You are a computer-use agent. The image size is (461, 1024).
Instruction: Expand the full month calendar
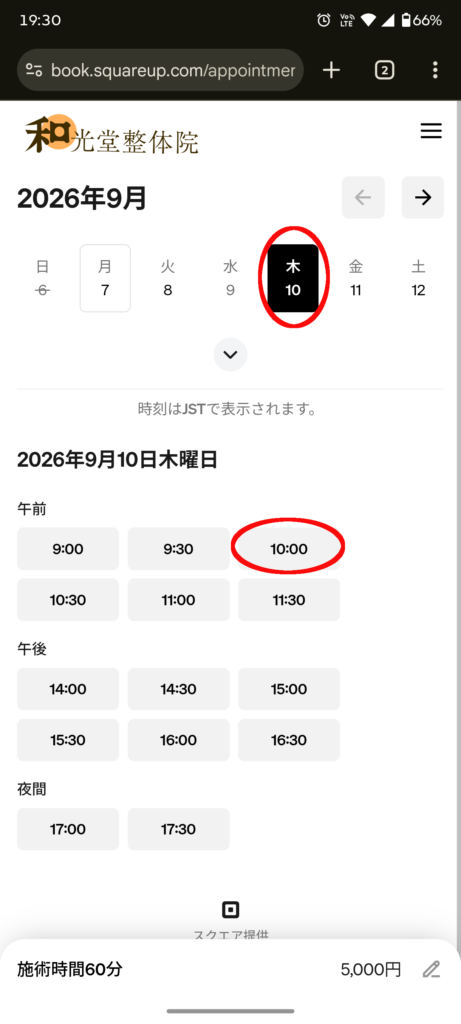230,355
